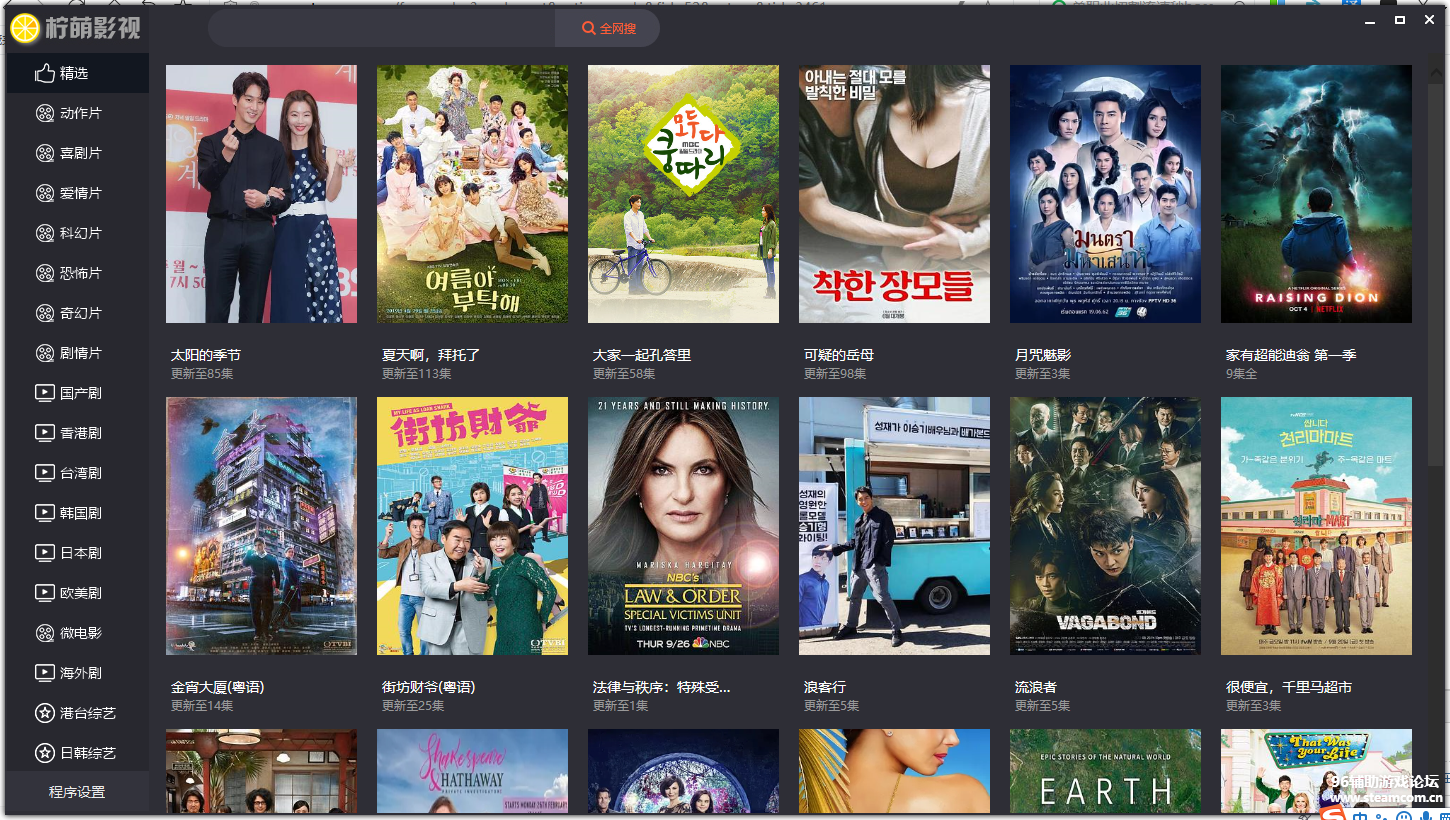Click the 全网搜 search button
The width and height of the screenshot is (1450, 820).
608,28
